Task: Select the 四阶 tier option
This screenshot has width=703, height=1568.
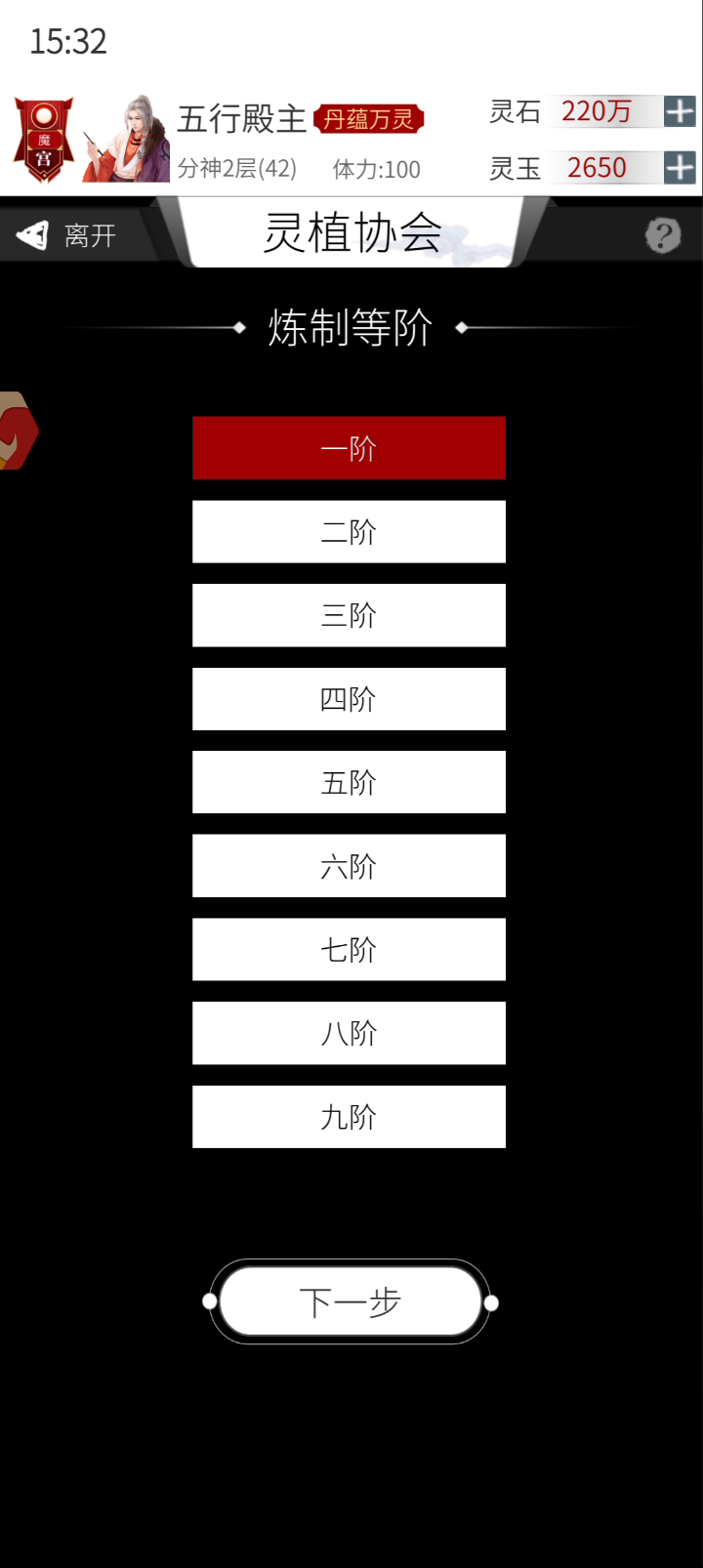Action: (x=350, y=698)
